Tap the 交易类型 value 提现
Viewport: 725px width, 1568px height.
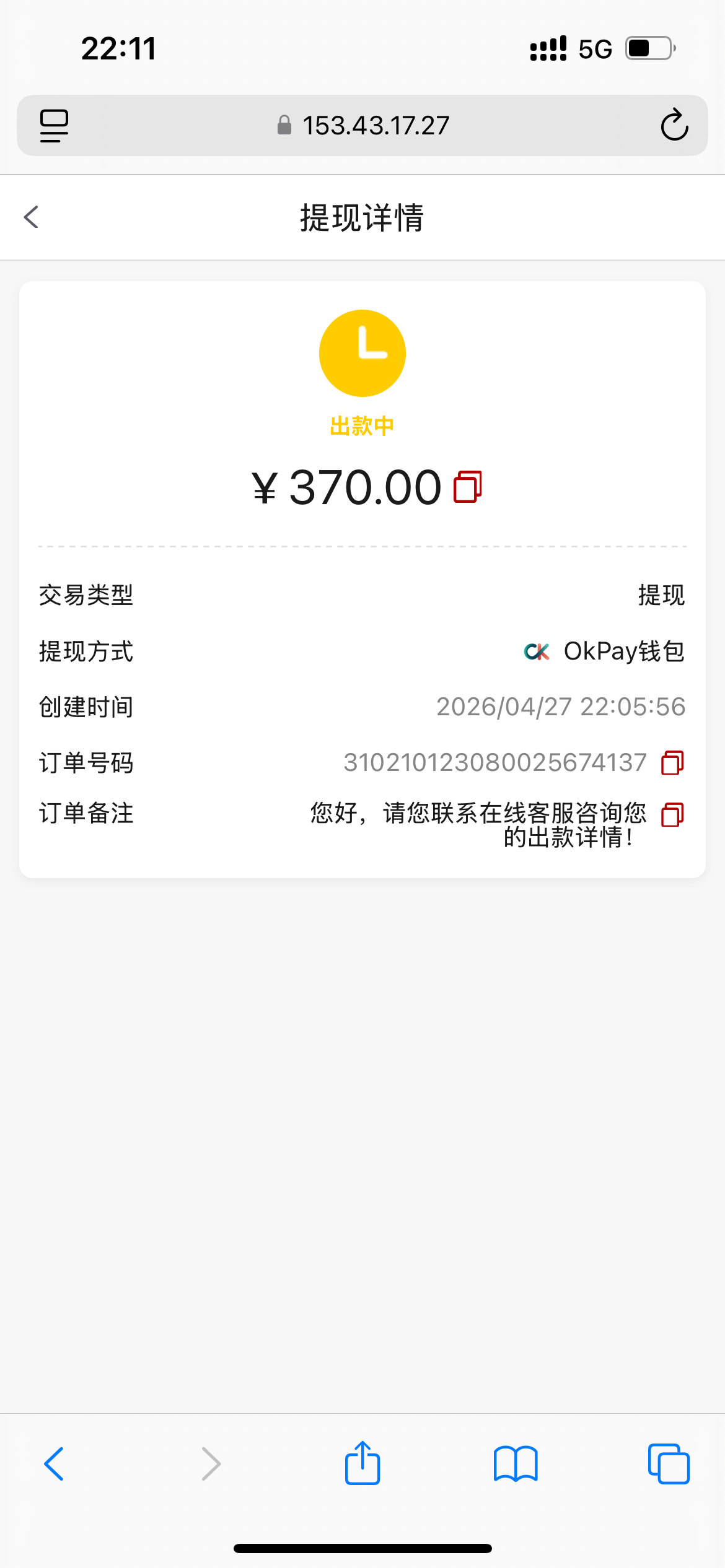pyautogui.click(x=661, y=595)
